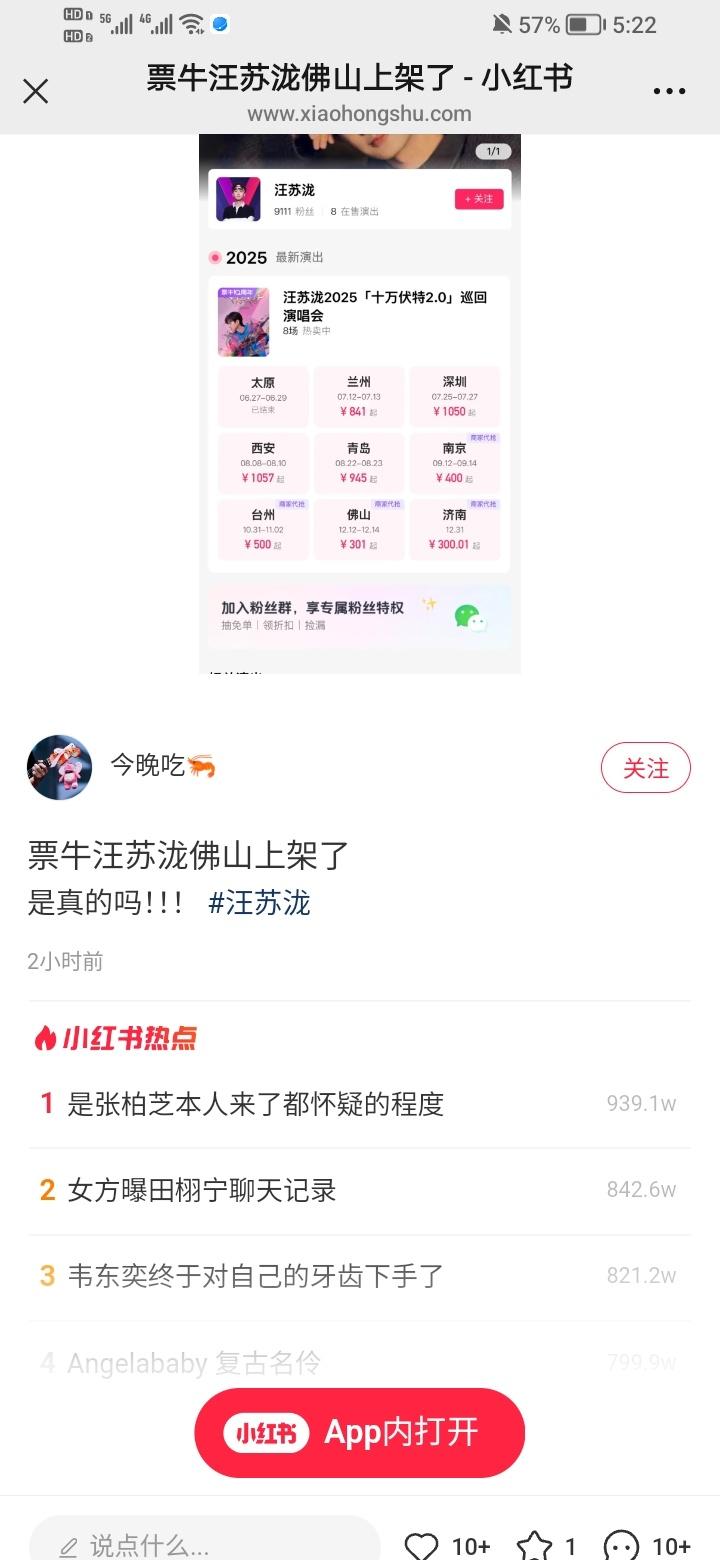
Task: Like this post with the heart
Action: 422,1546
